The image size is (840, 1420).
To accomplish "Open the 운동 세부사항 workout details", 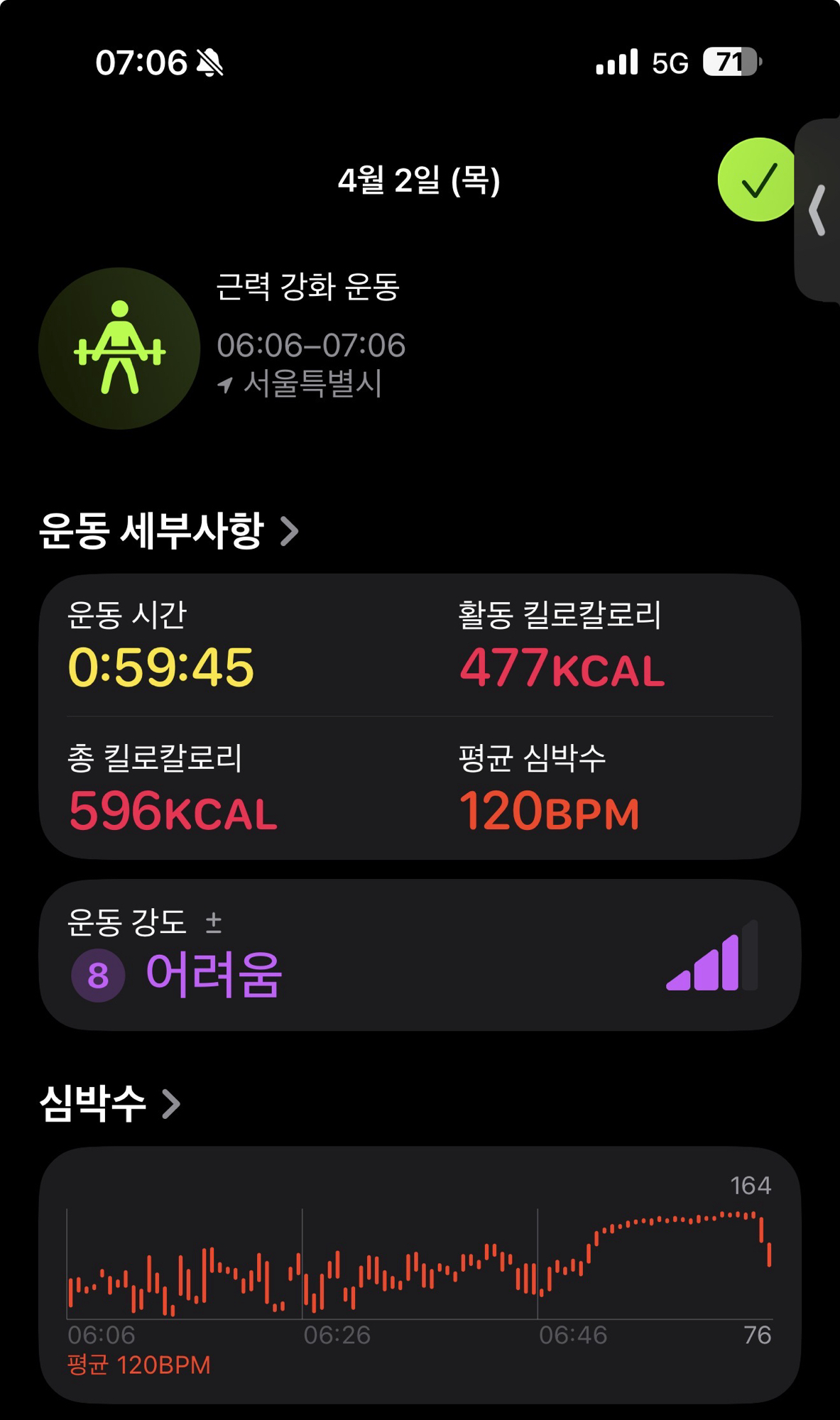I will [x=168, y=531].
